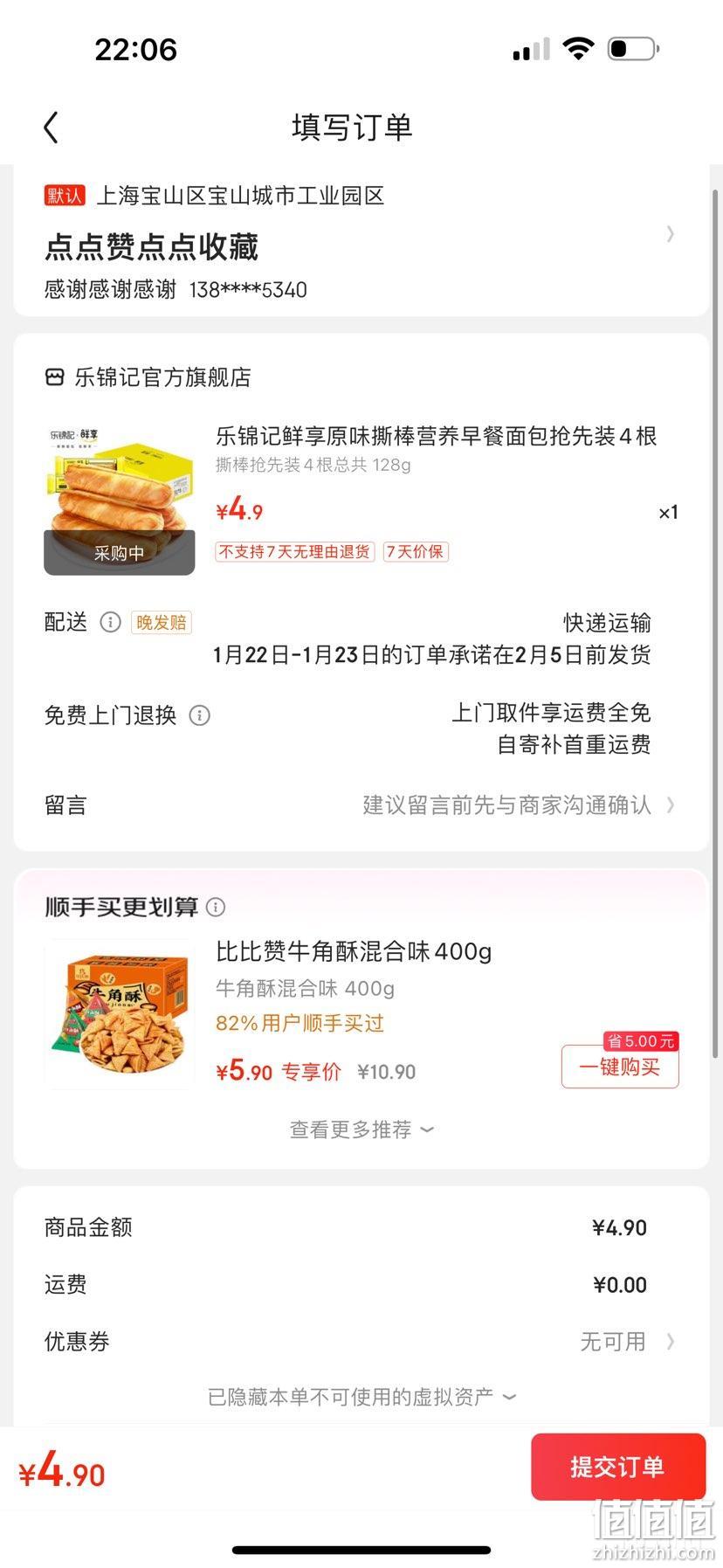Expand 查看更多推荐
Image resolution: width=723 pixels, height=1568 pixels.
click(x=361, y=1129)
